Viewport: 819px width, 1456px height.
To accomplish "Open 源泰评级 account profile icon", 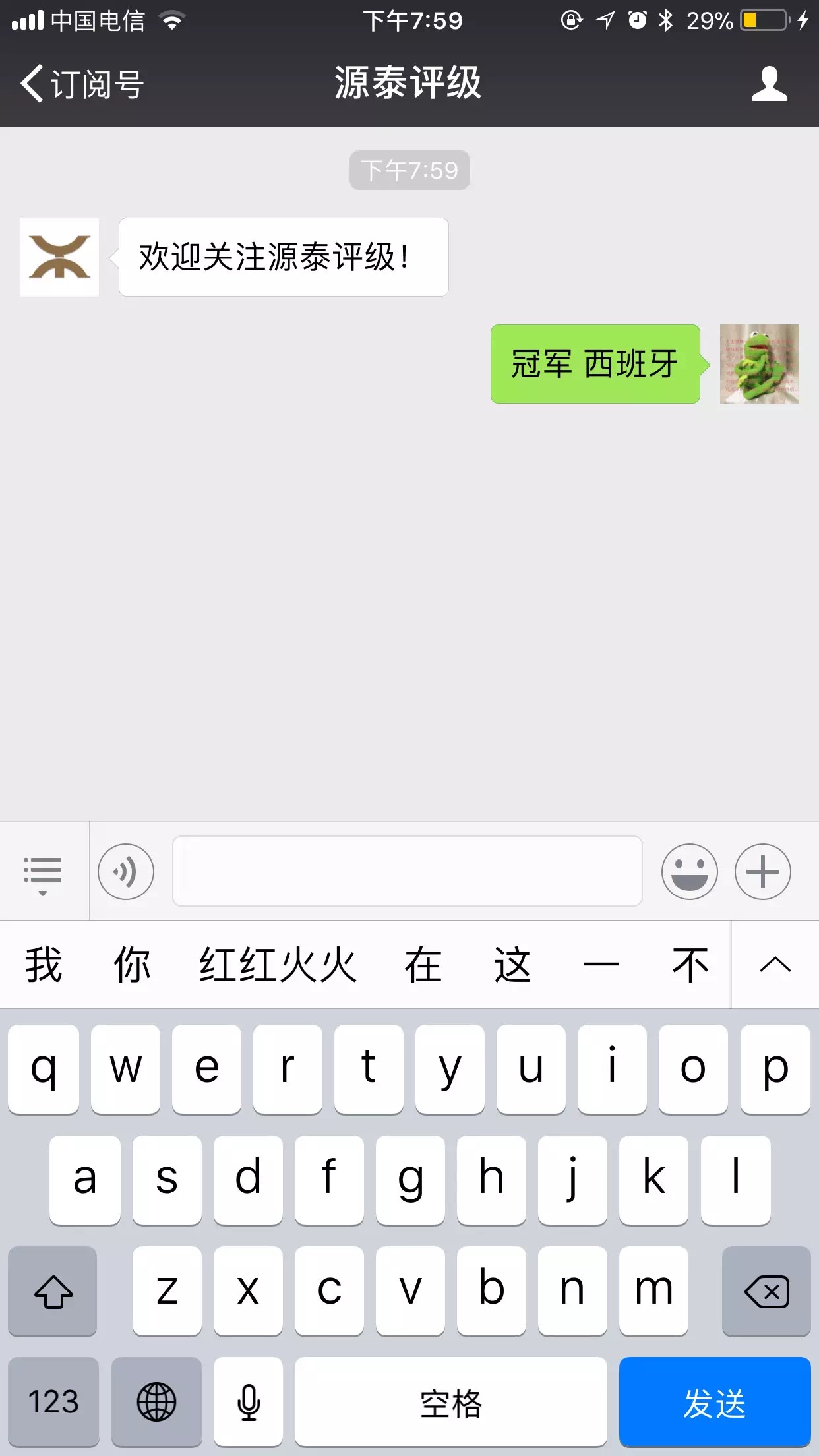I will click(769, 84).
